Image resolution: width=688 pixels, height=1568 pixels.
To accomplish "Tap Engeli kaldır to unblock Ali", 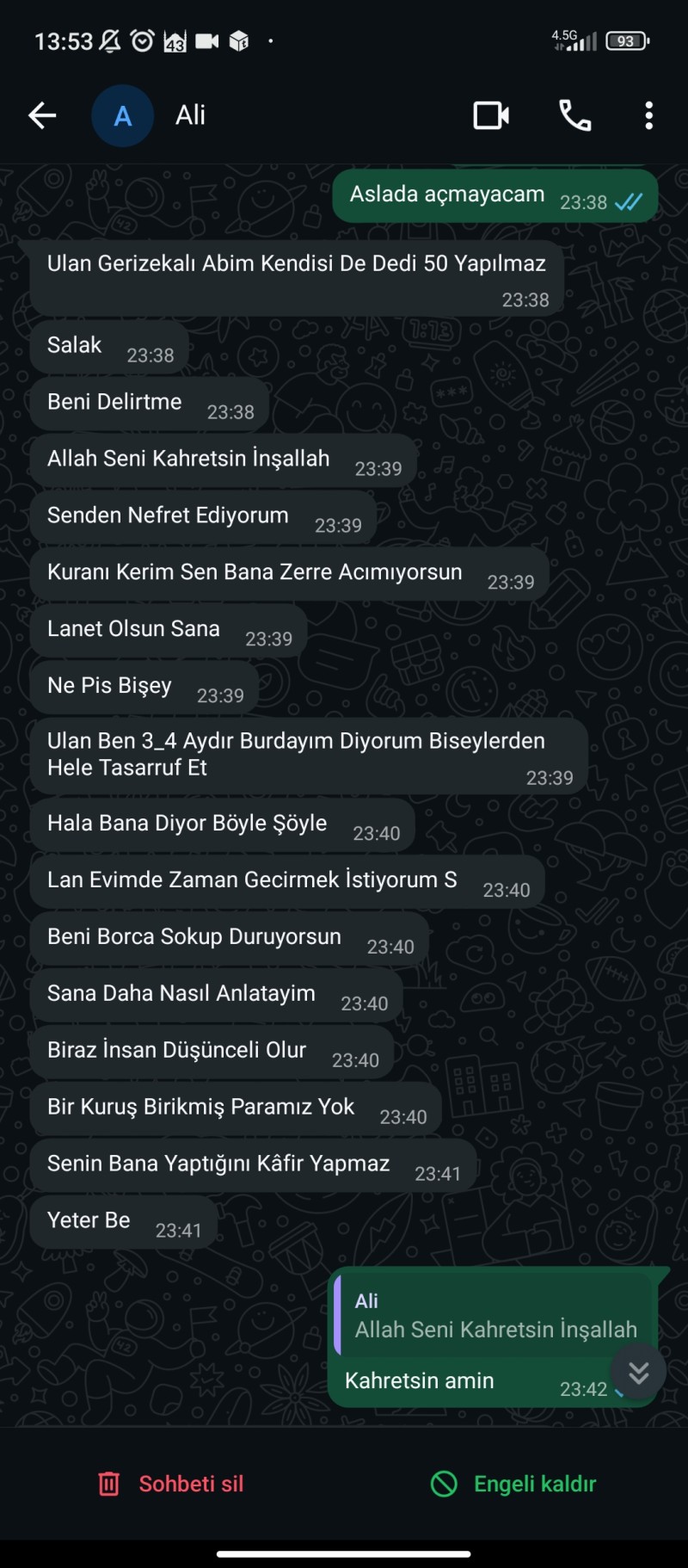I will 514,1484.
